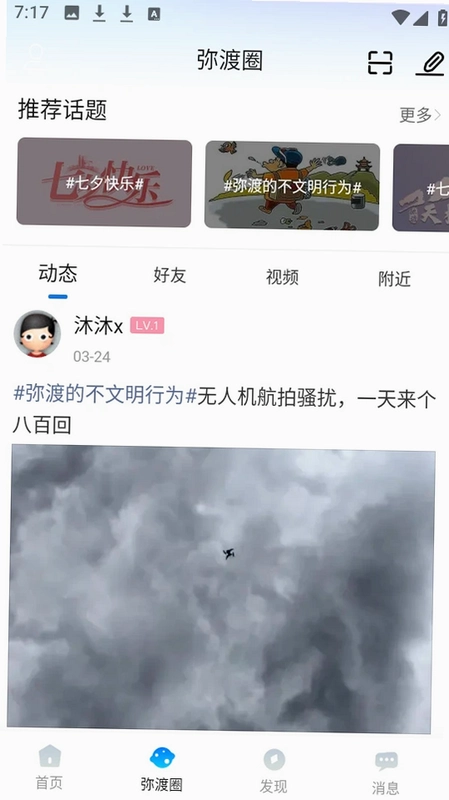Screen dimensions: 449x800
Task: Select the 弥渡圈 bottom tab
Action: [x=162, y=769]
